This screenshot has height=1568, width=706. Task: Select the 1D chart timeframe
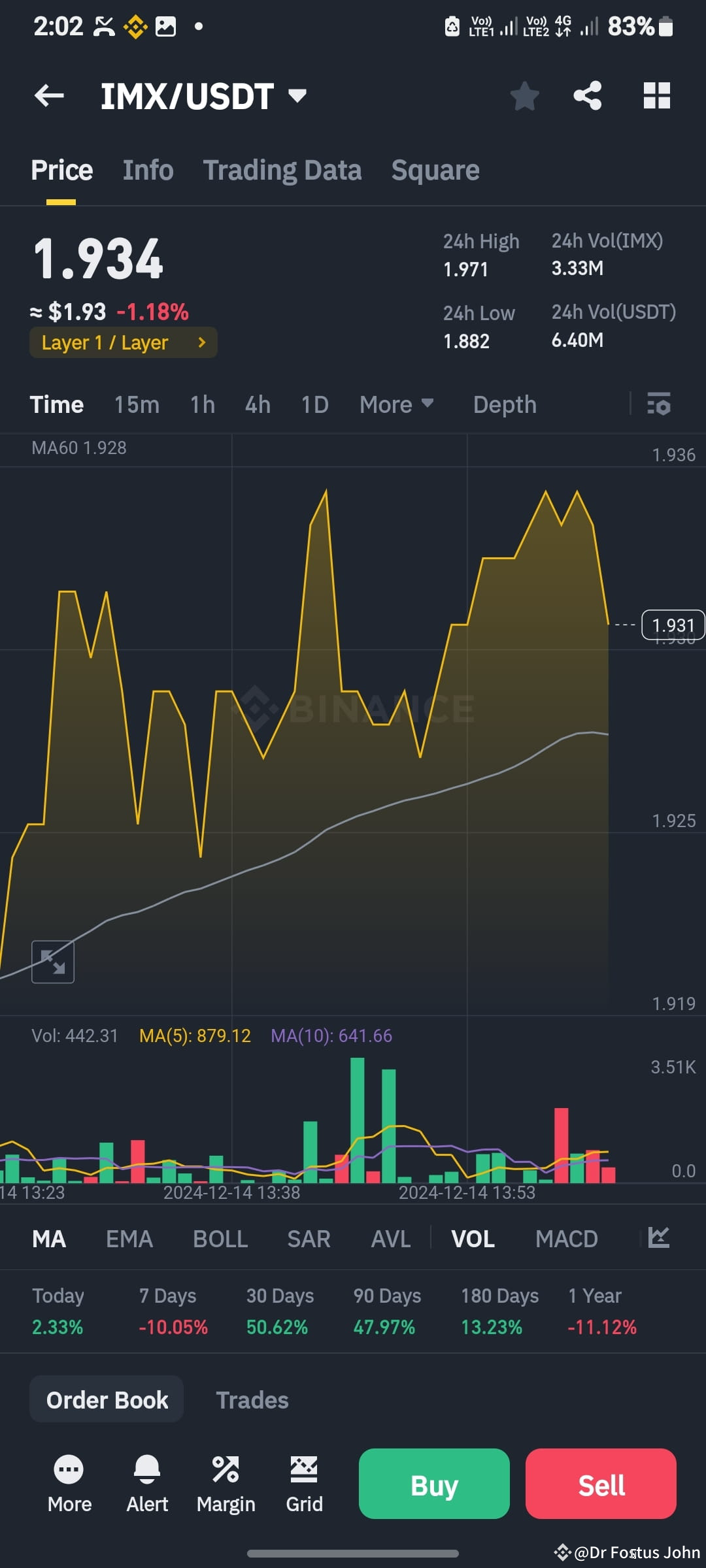coord(314,404)
